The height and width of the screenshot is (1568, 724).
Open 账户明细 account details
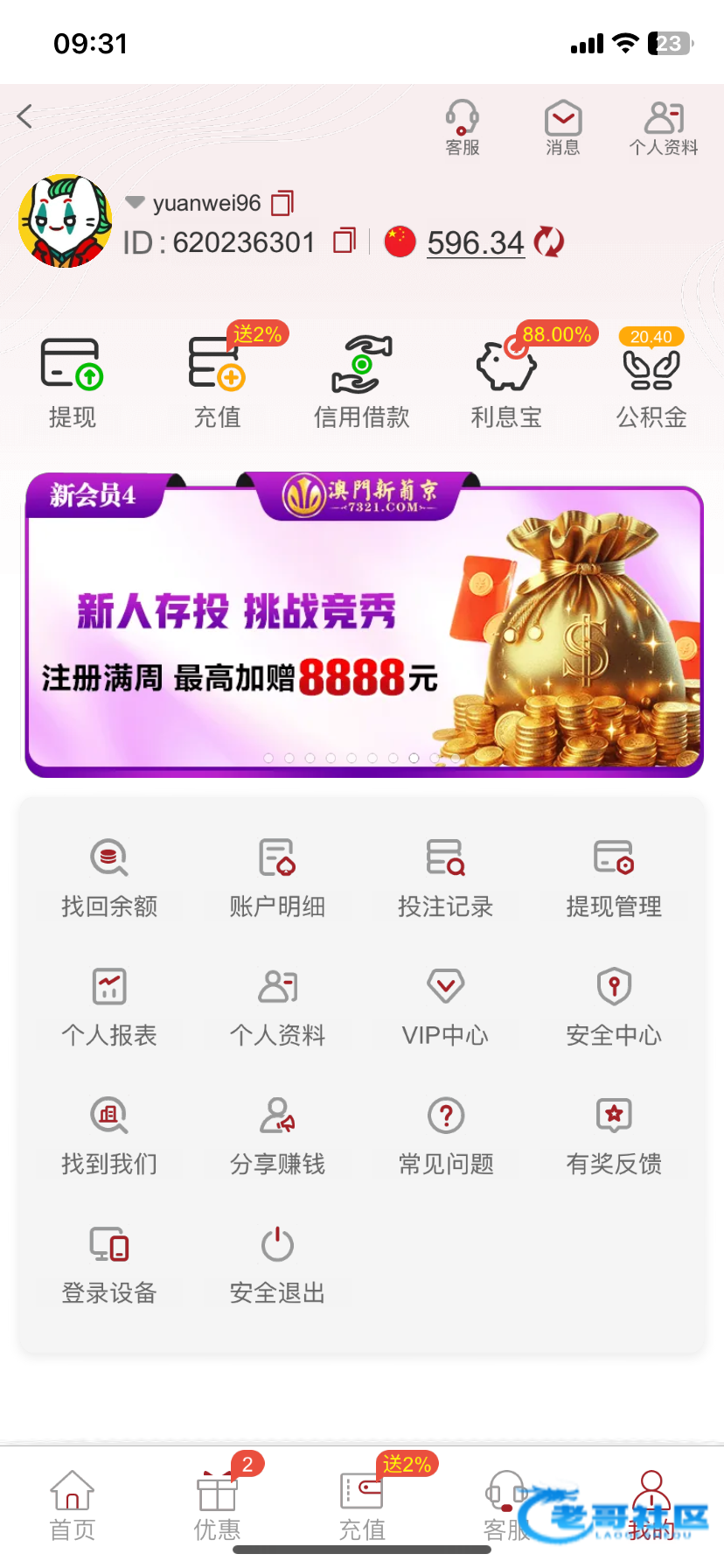277,878
